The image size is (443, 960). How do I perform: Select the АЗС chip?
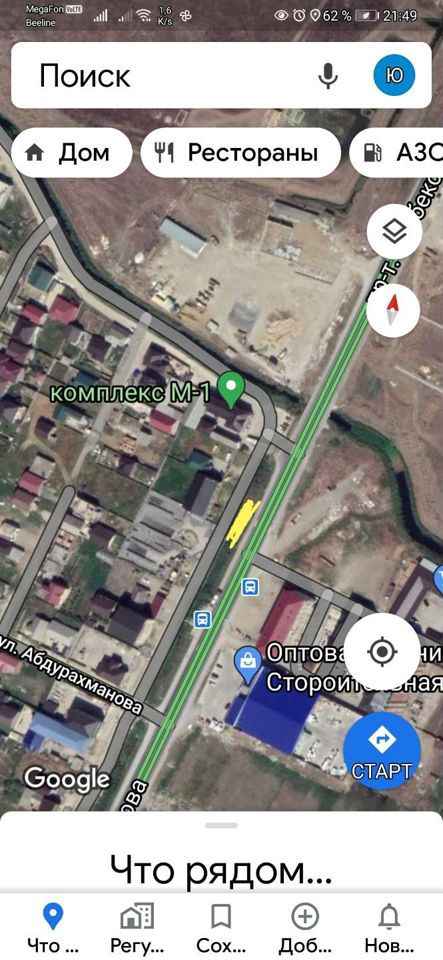[x=396, y=152]
